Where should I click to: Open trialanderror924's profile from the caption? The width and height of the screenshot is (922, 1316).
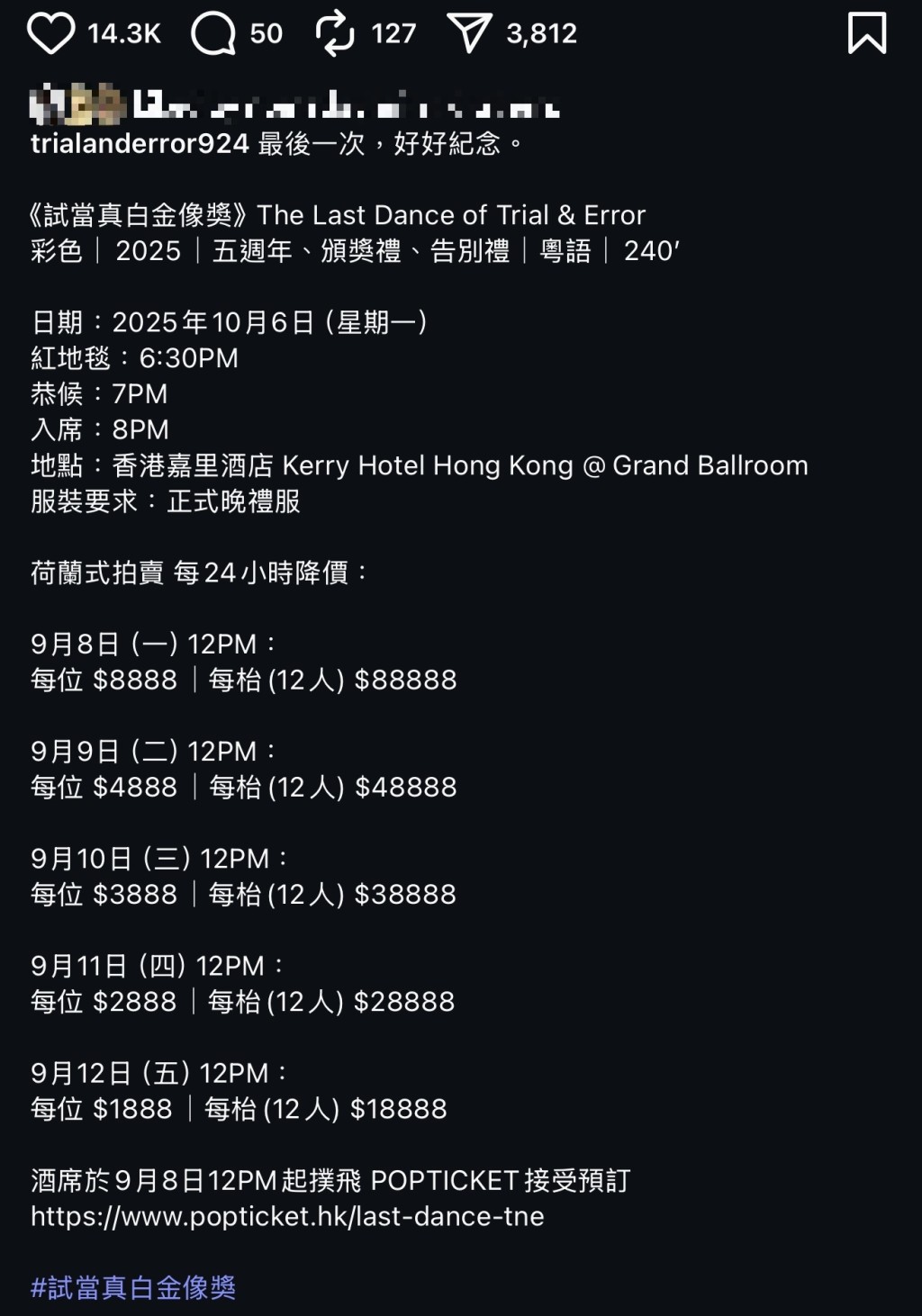point(140,144)
